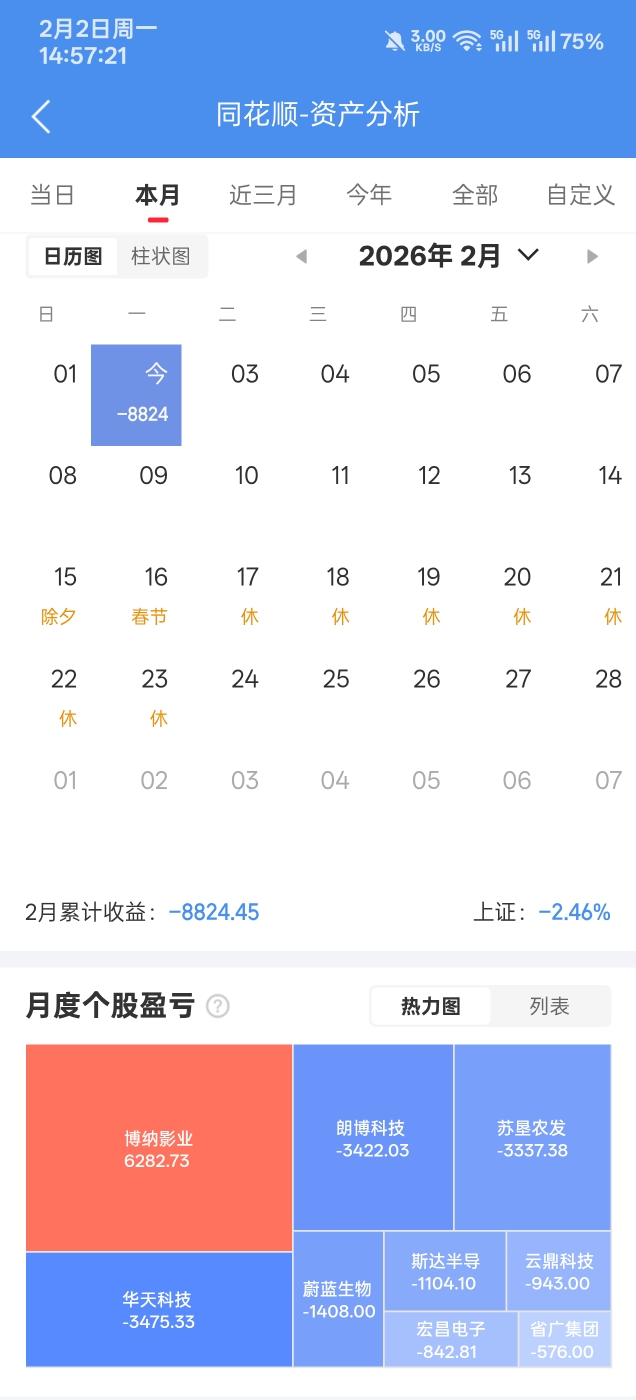The image size is (636, 1400).
Task: Open the help icon beside 月度个股盈亏
Action: (218, 1006)
